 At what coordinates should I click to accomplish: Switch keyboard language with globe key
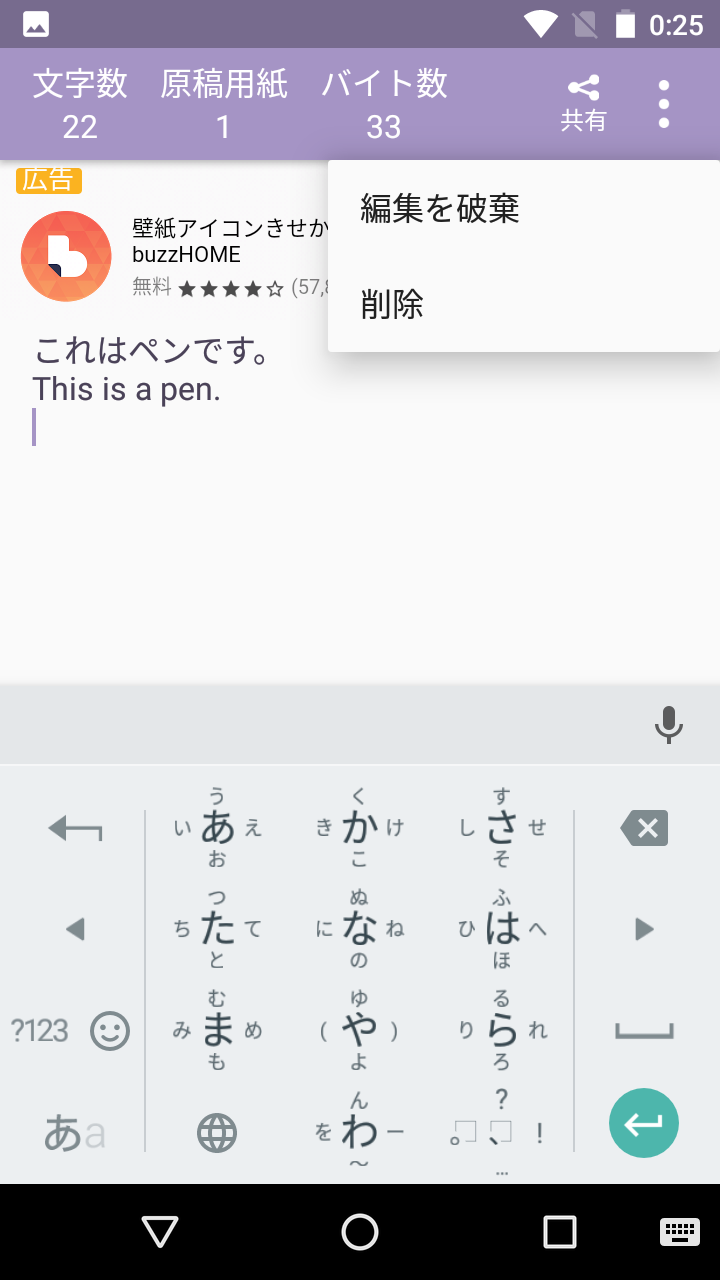tap(217, 1132)
